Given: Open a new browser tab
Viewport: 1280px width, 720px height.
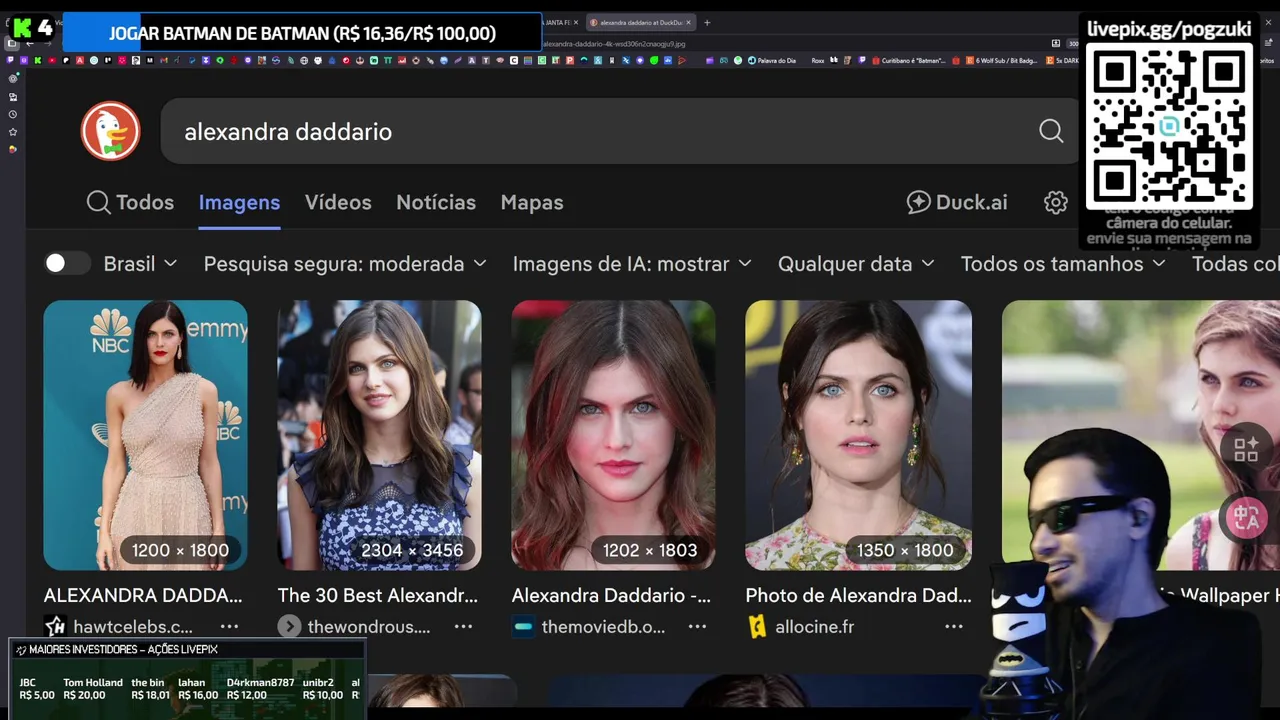Looking at the screenshot, I should click(x=707, y=22).
